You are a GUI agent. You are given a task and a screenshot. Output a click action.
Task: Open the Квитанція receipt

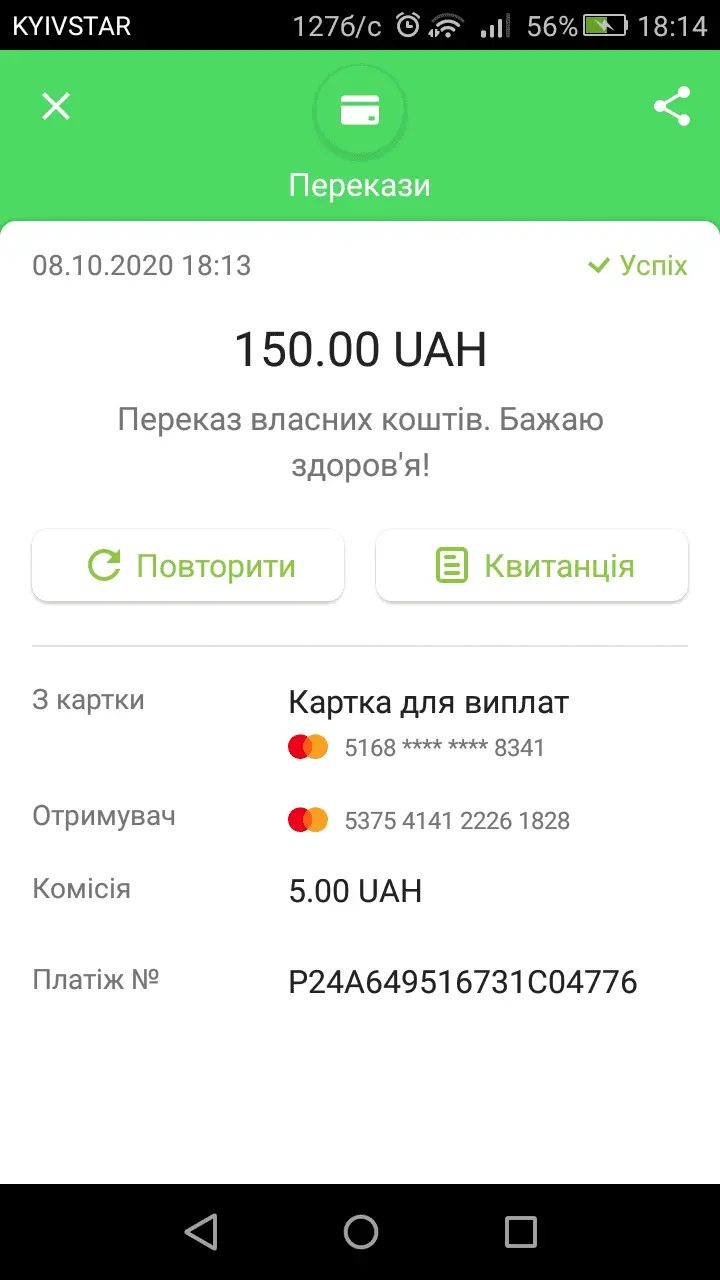click(x=532, y=566)
